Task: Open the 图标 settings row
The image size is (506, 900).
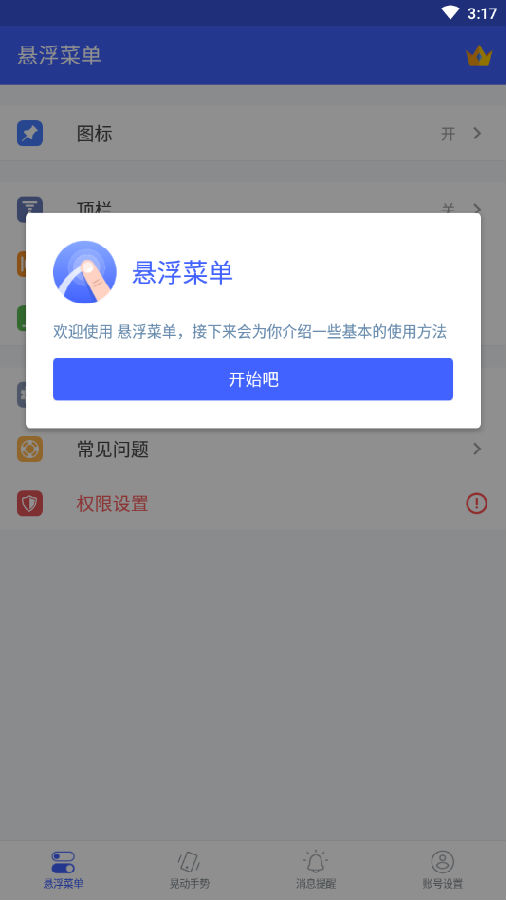Action: click(253, 133)
